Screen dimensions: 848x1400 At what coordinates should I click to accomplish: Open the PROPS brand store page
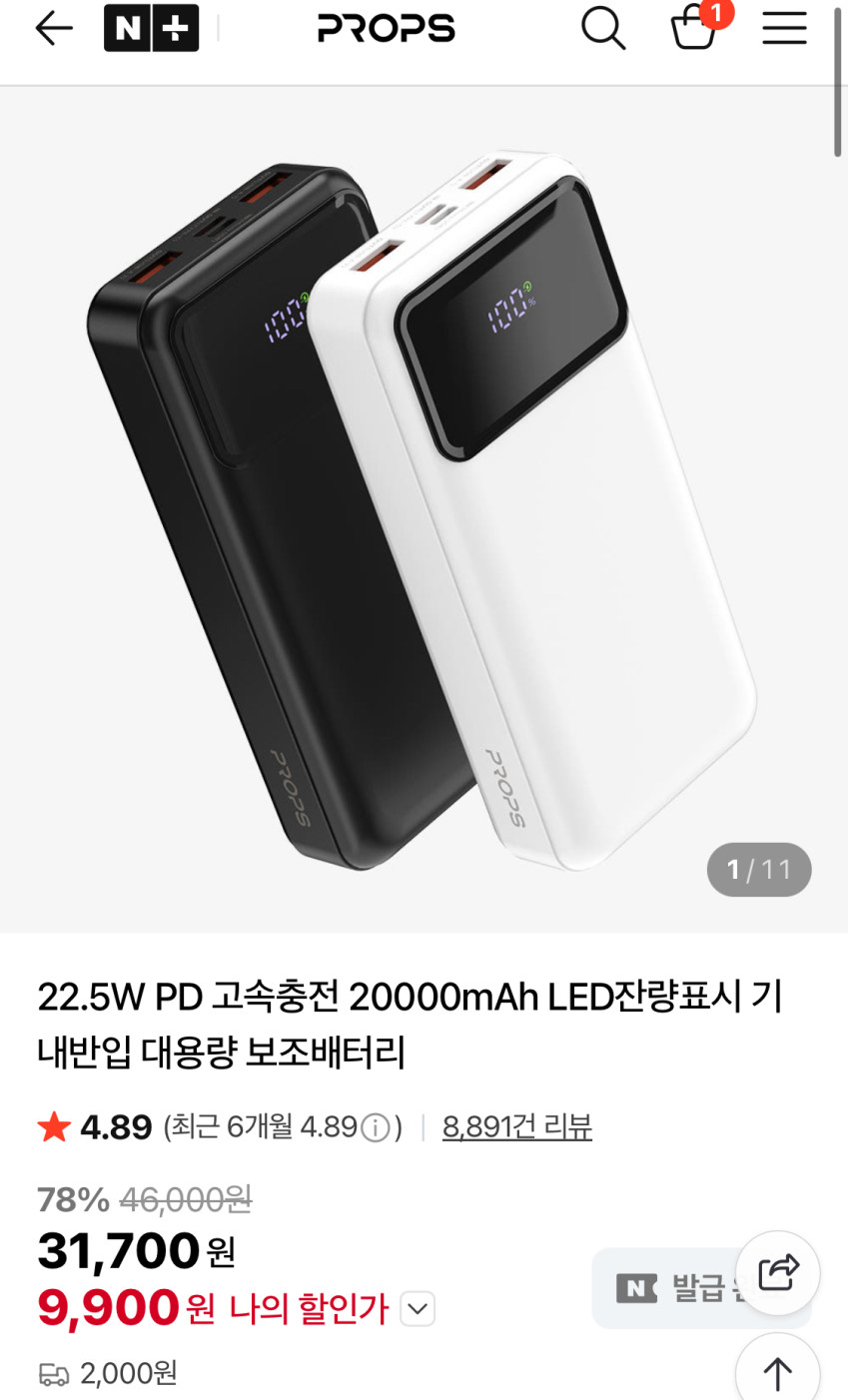pyautogui.click(x=387, y=29)
